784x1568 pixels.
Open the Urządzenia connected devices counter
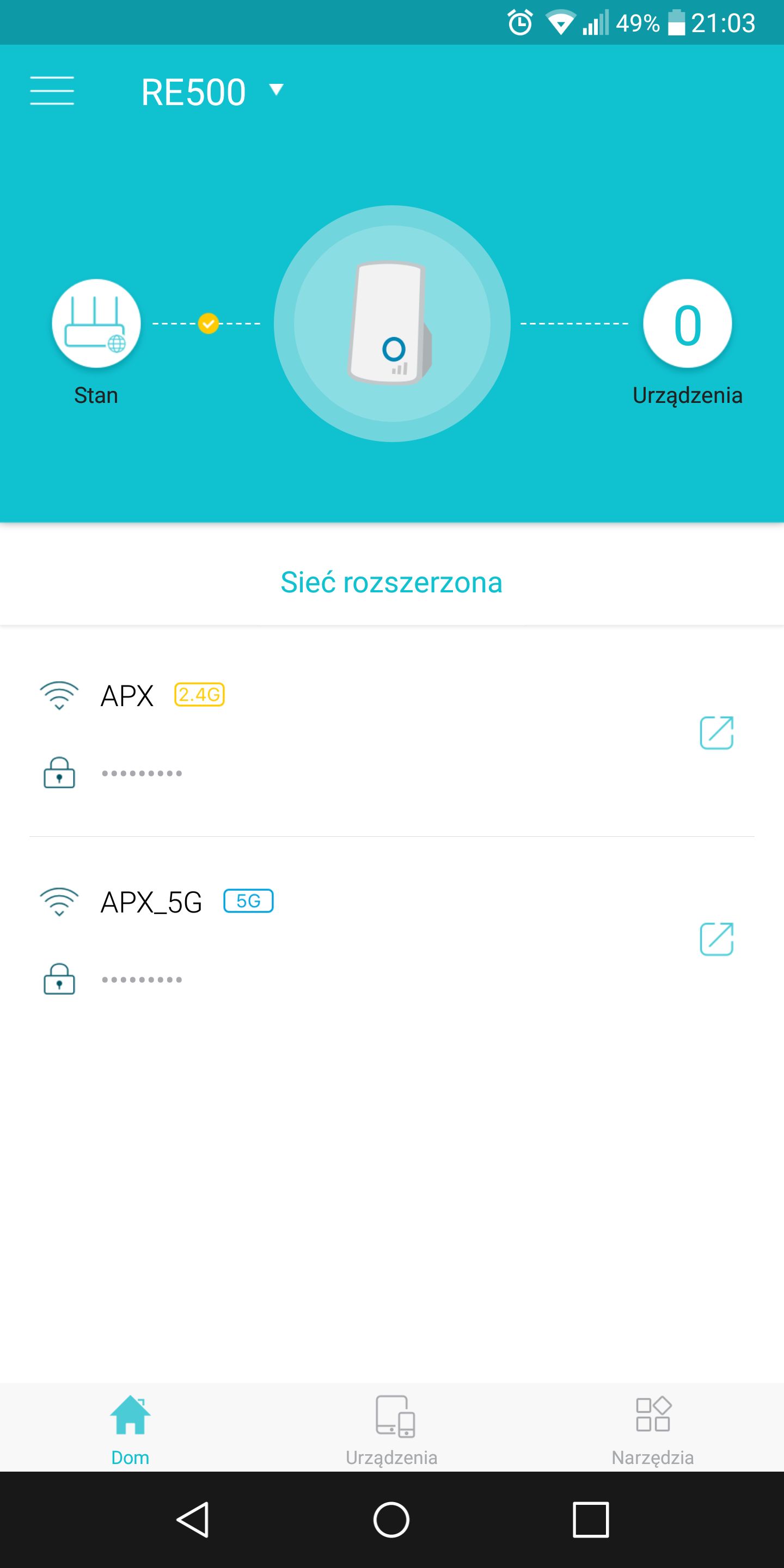[687, 323]
